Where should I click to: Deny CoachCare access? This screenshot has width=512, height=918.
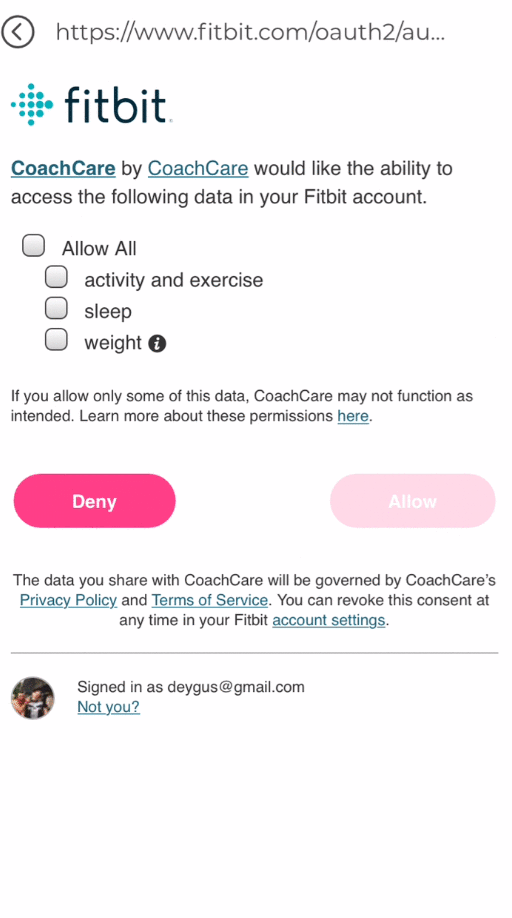(95, 501)
